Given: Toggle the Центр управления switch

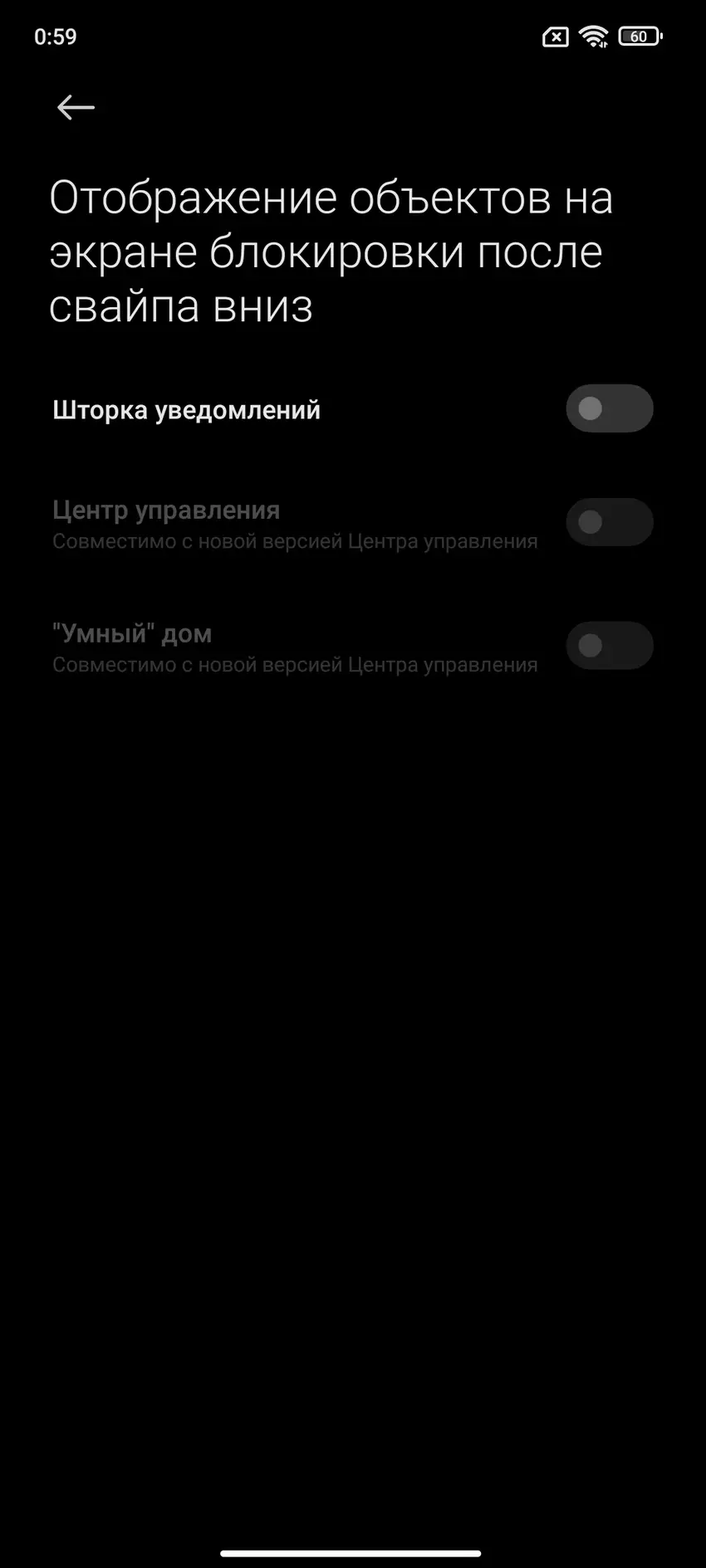Looking at the screenshot, I should (x=609, y=522).
